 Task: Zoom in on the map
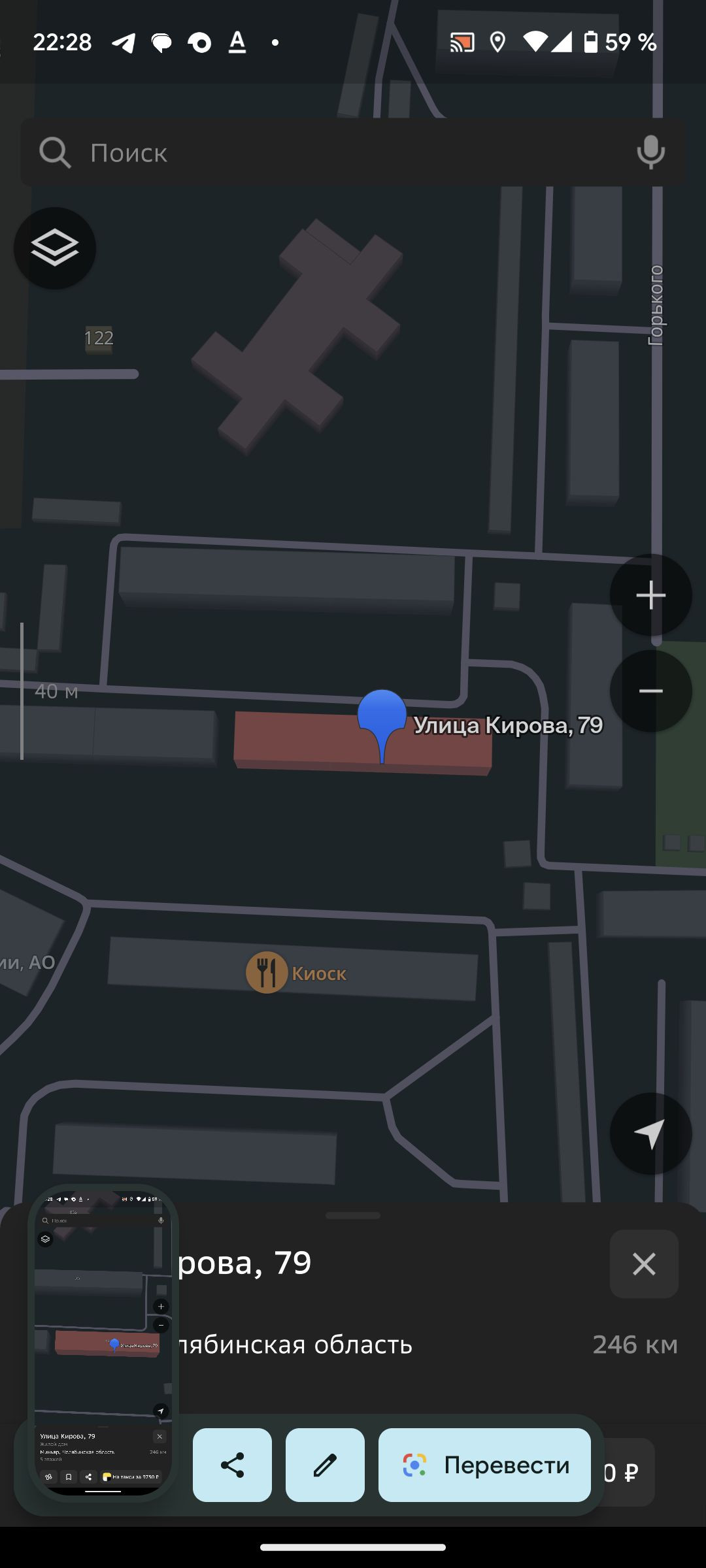[x=650, y=595]
